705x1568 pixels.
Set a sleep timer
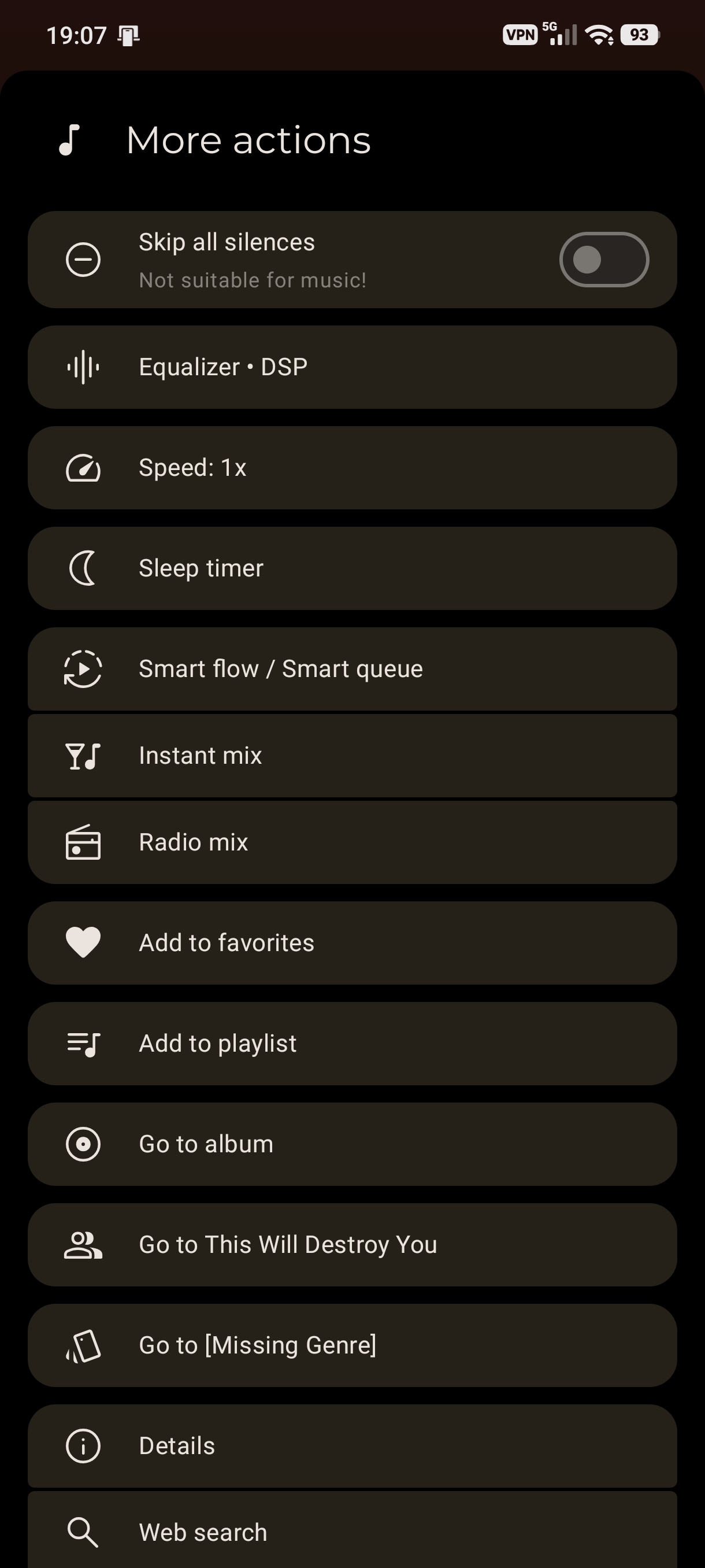[x=351, y=568]
